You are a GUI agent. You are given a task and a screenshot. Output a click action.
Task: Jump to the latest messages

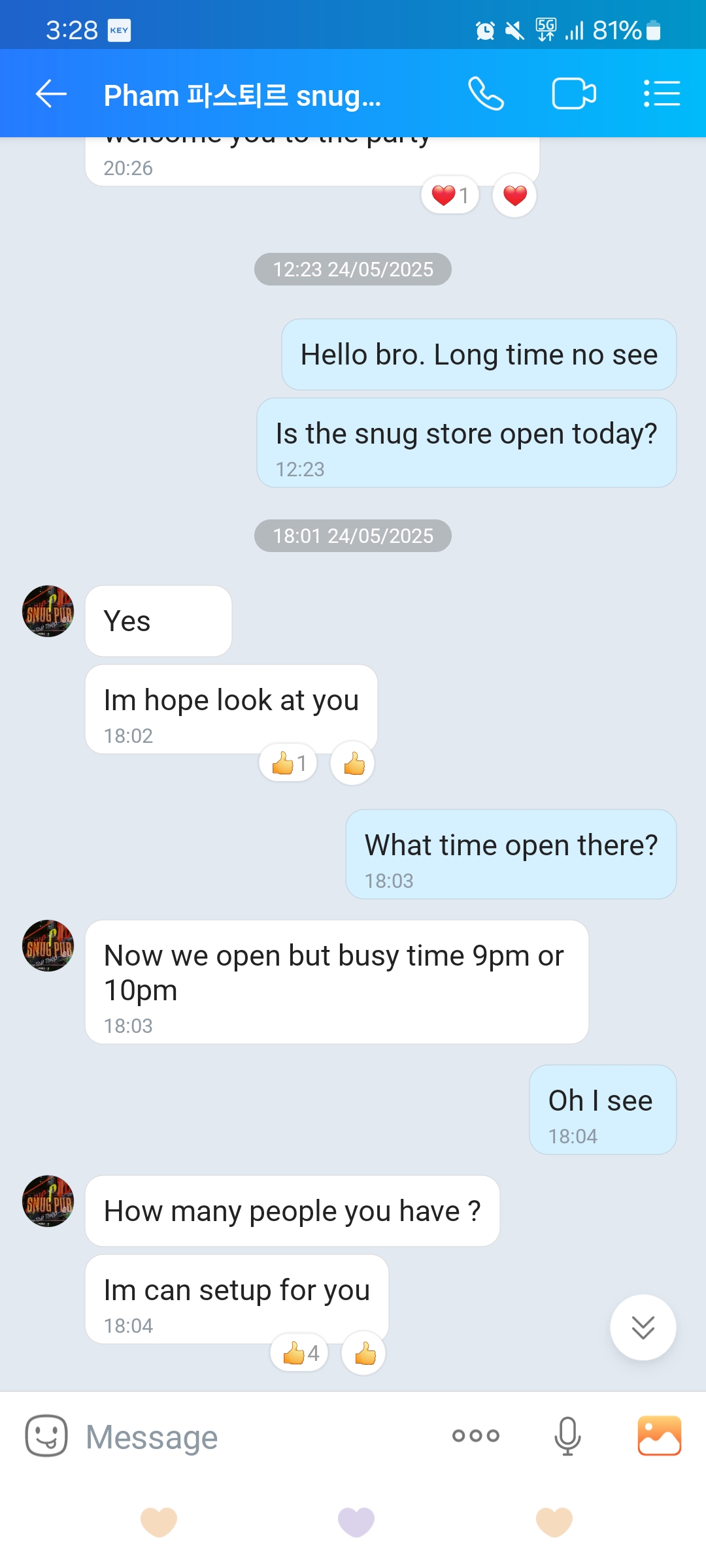(x=643, y=1327)
